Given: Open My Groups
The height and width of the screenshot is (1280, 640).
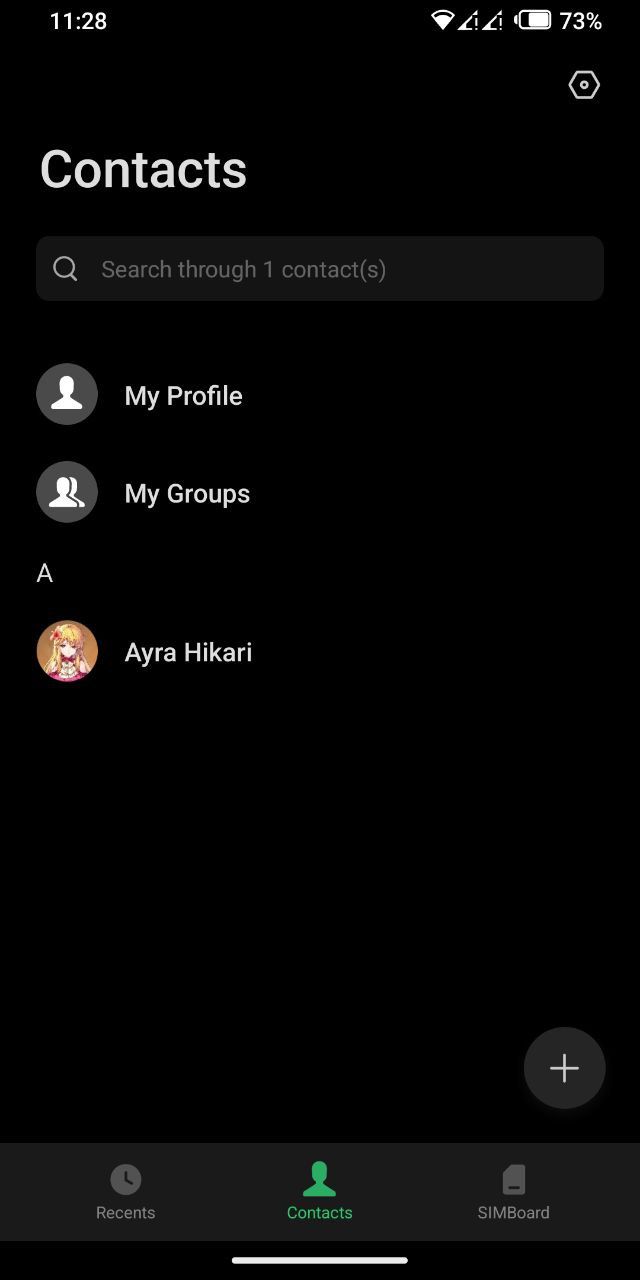Looking at the screenshot, I should tap(187, 493).
